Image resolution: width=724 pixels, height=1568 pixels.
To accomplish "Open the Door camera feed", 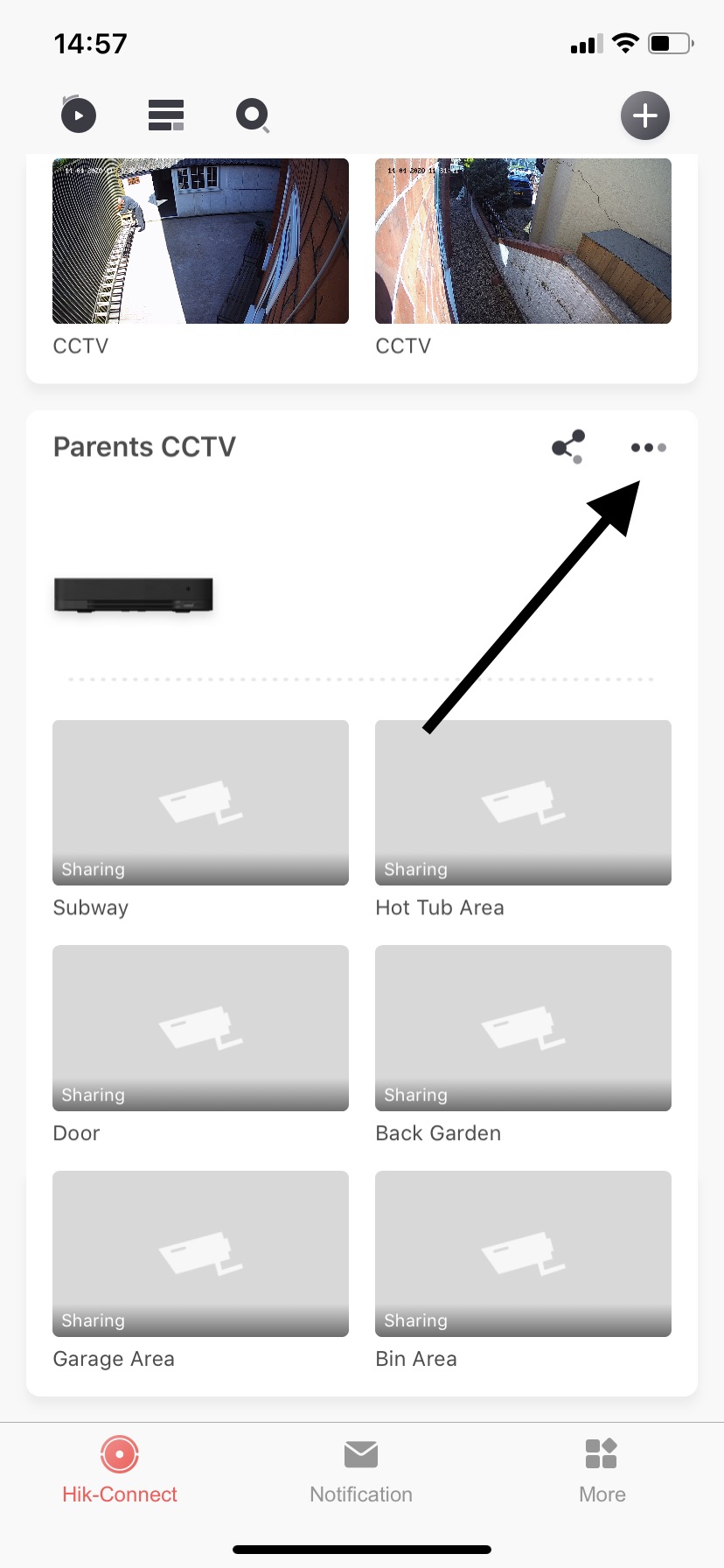I will pyautogui.click(x=200, y=1027).
